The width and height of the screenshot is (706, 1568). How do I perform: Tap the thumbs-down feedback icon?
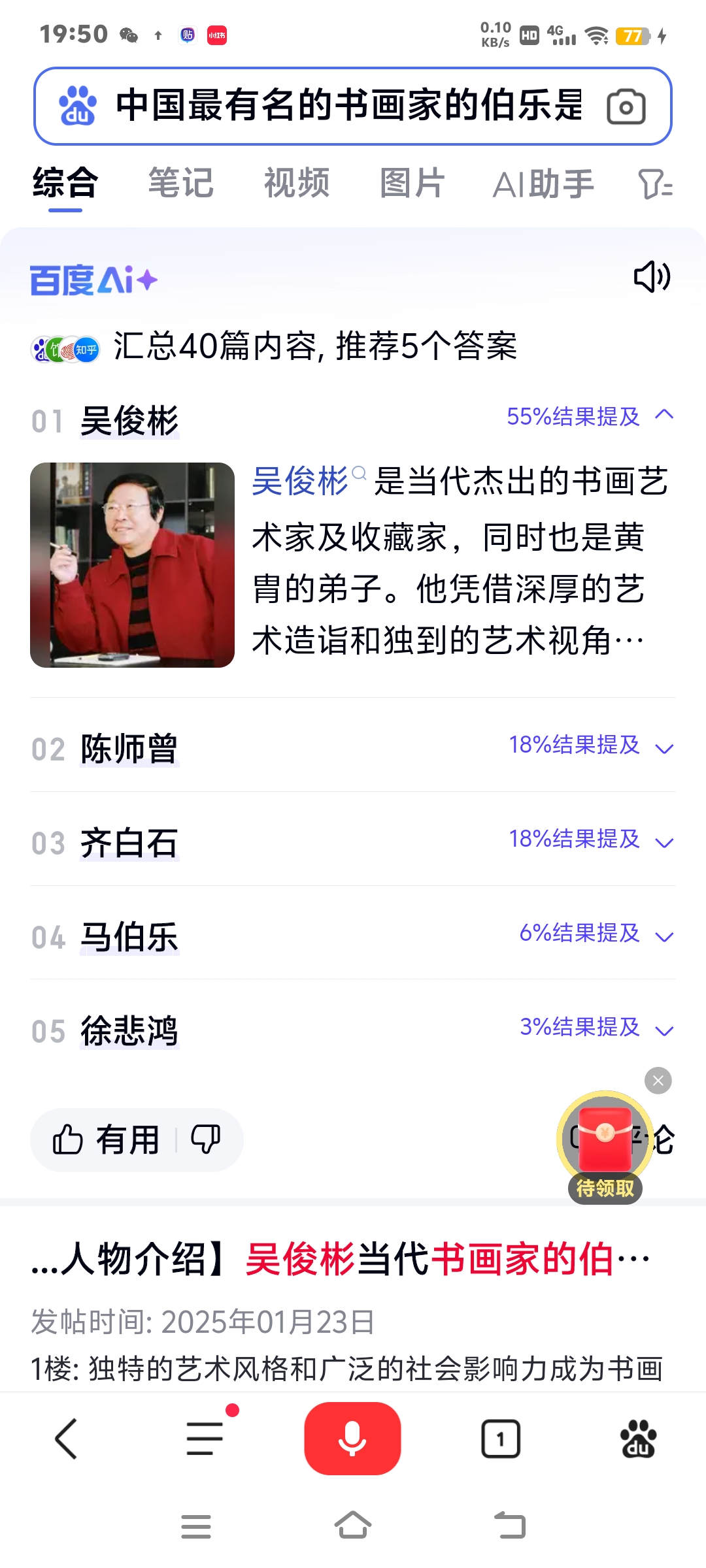tap(205, 1139)
